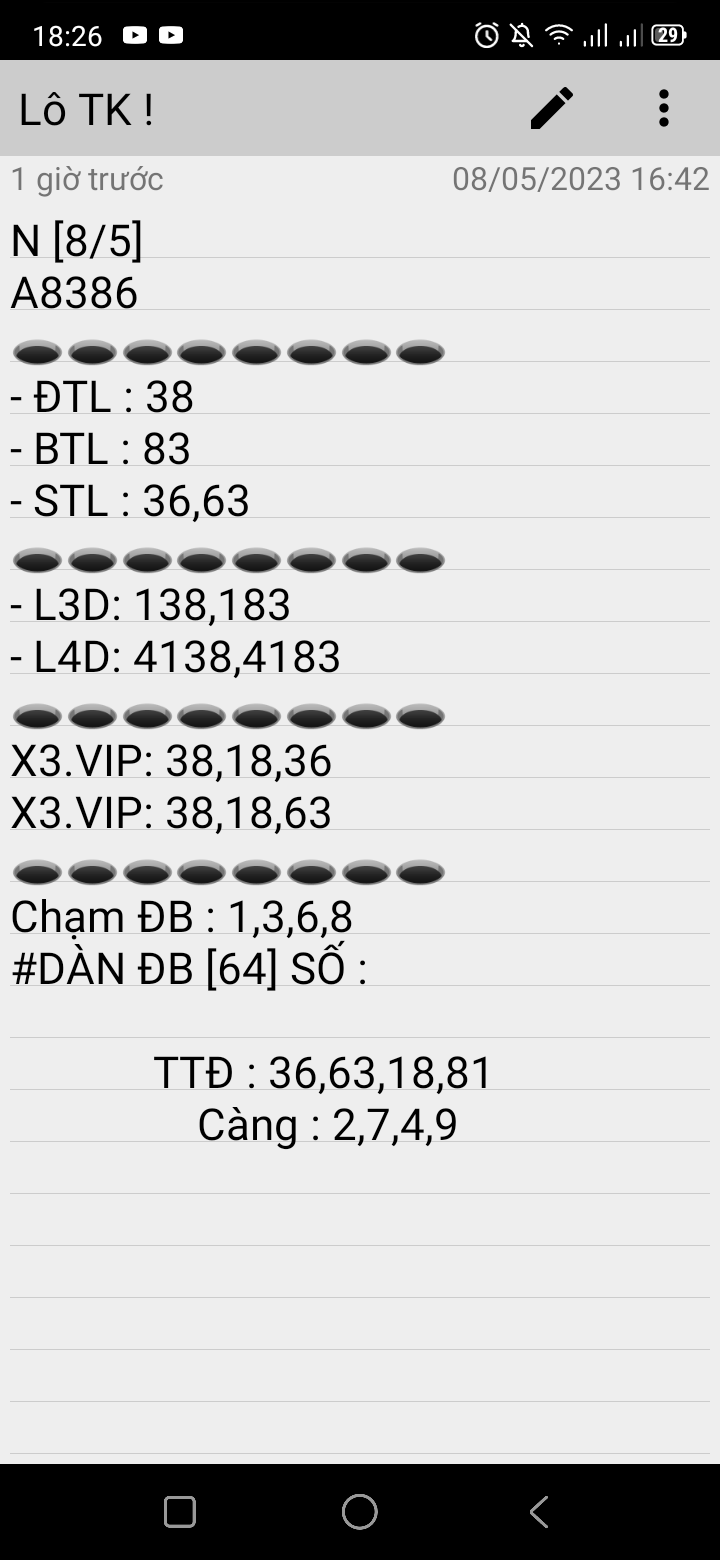This screenshot has width=720, height=1560.
Task: Open the three-dot overflow menu
Action: click(x=663, y=108)
